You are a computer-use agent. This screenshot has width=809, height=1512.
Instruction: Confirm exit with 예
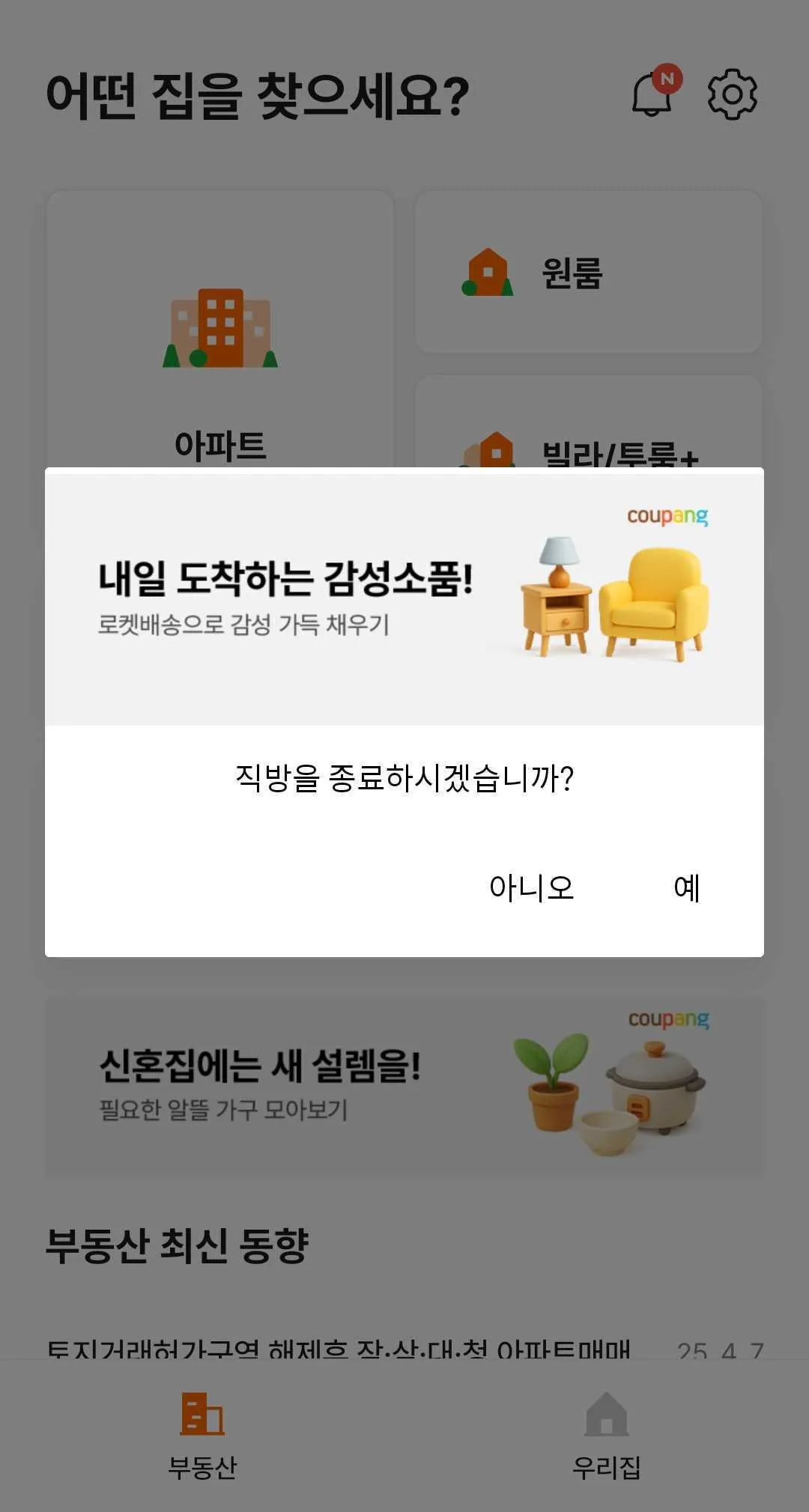click(x=686, y=887)
